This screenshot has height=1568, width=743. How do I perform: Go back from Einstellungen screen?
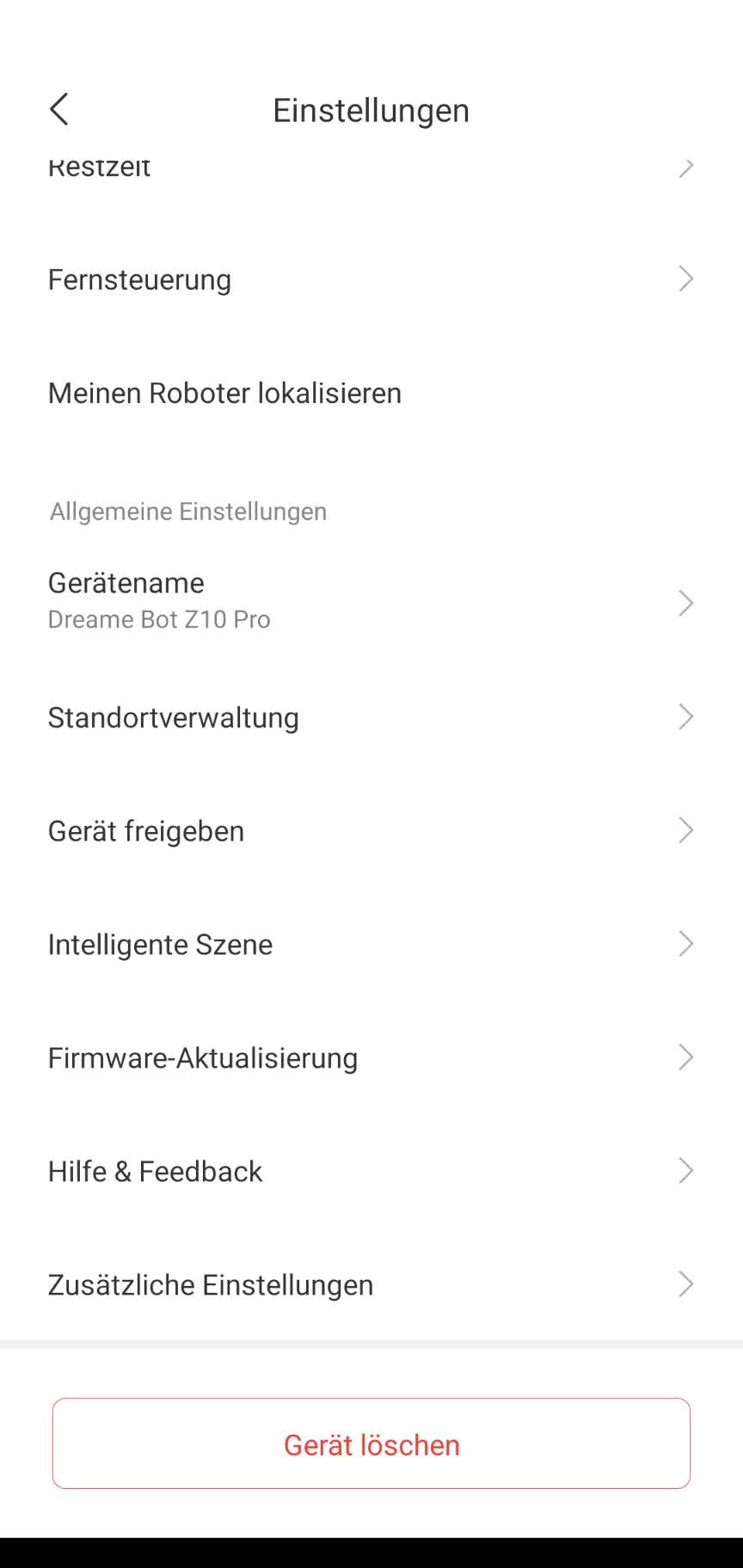click(x=58, y=110)
